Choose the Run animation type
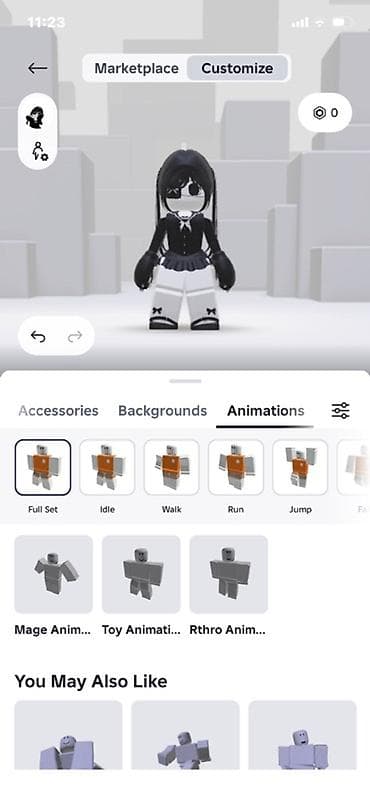 (236, 467)
